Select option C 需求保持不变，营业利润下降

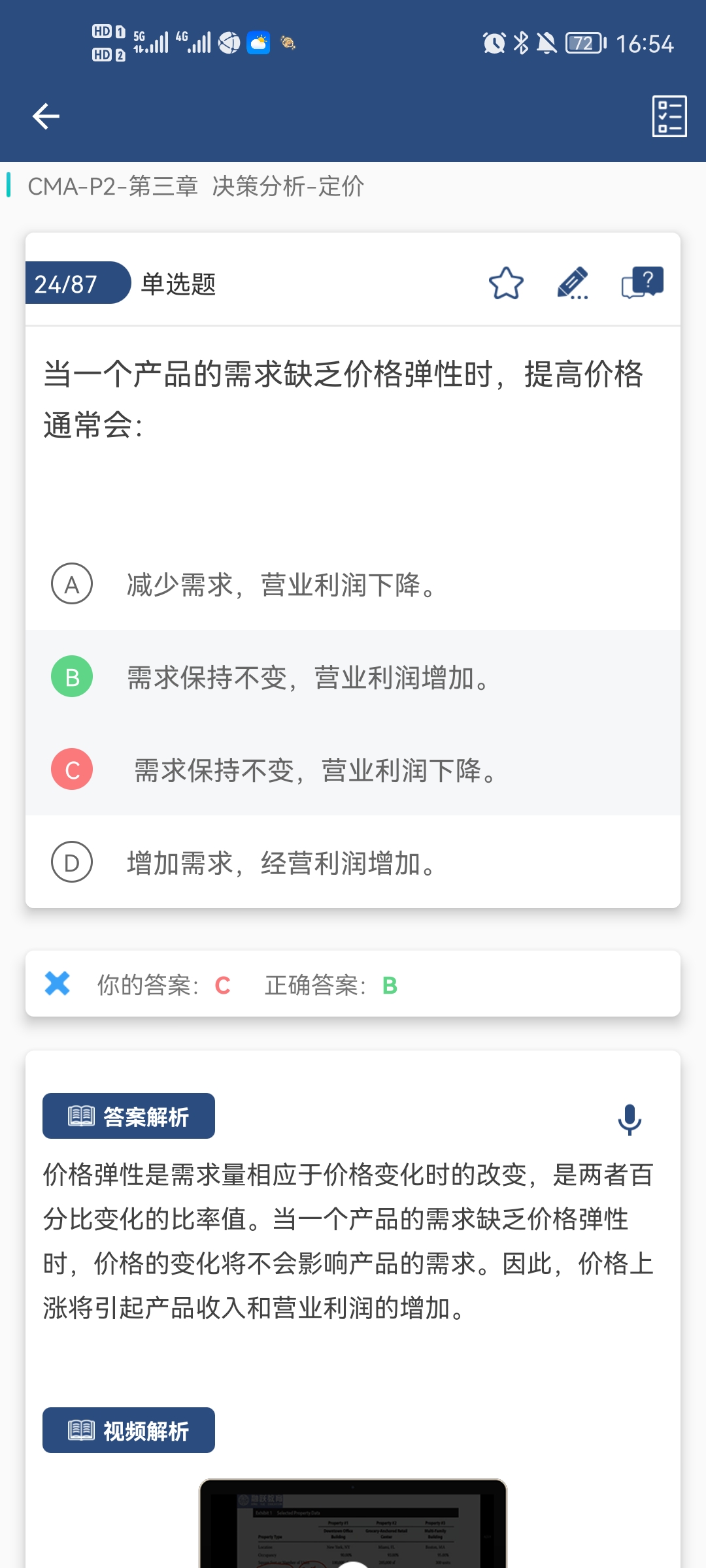coord(353,770)
